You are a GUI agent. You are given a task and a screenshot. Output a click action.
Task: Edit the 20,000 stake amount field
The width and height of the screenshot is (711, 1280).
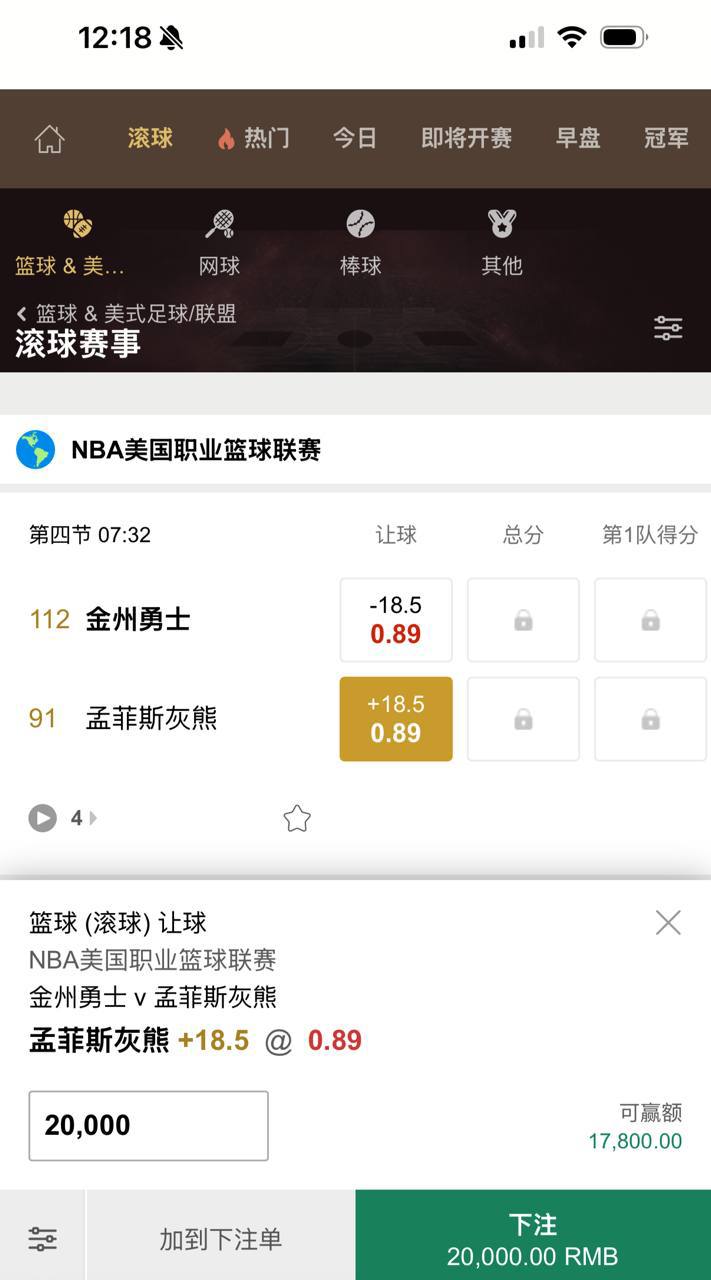pyautogui.click(x=148, y=1126)
